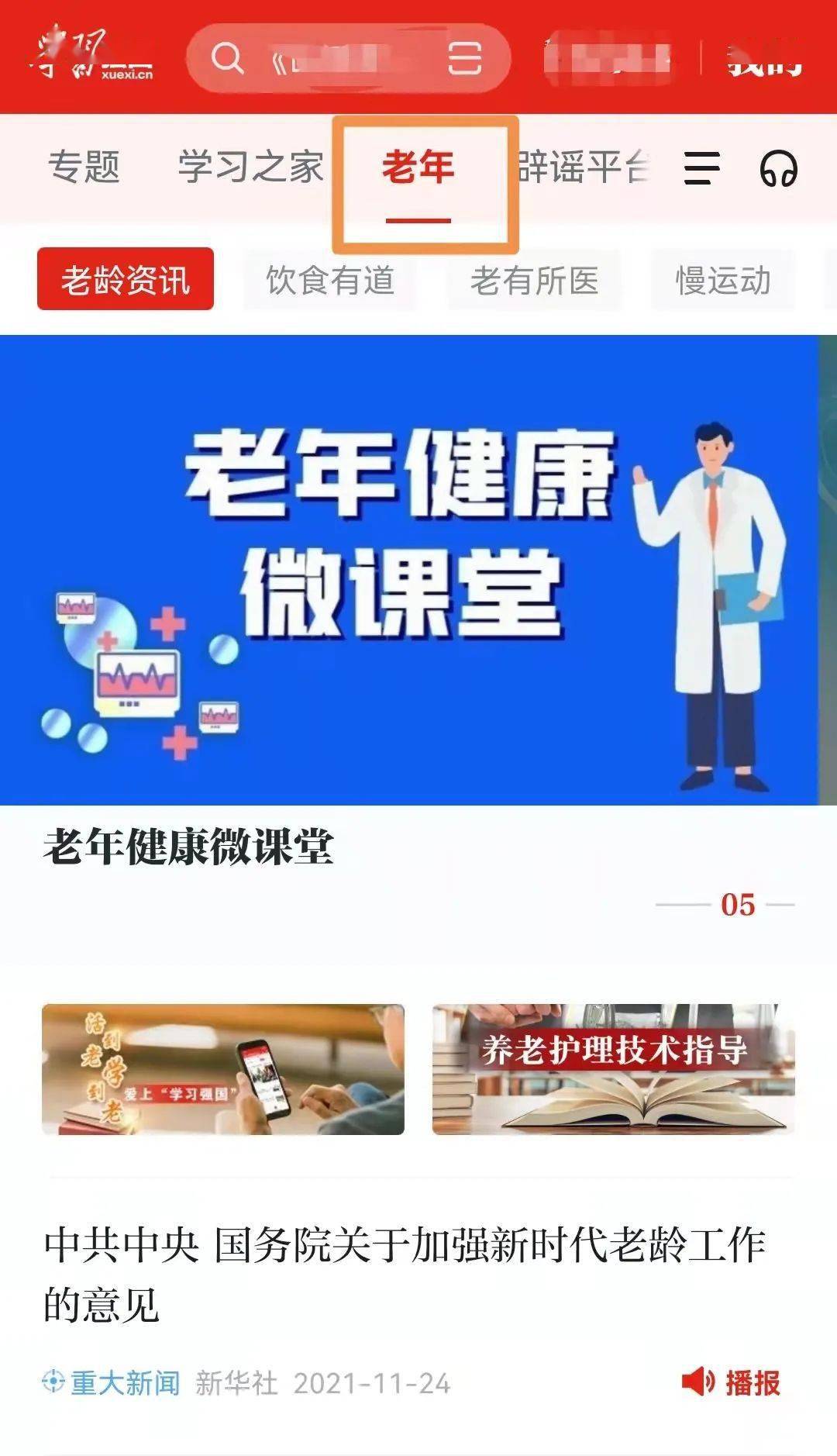Image resolution: width=837 pixels, height=1456 pixels.
Task: Open the article about 加强新时代老龄工作的意见
Action: tap(405, 1274)
